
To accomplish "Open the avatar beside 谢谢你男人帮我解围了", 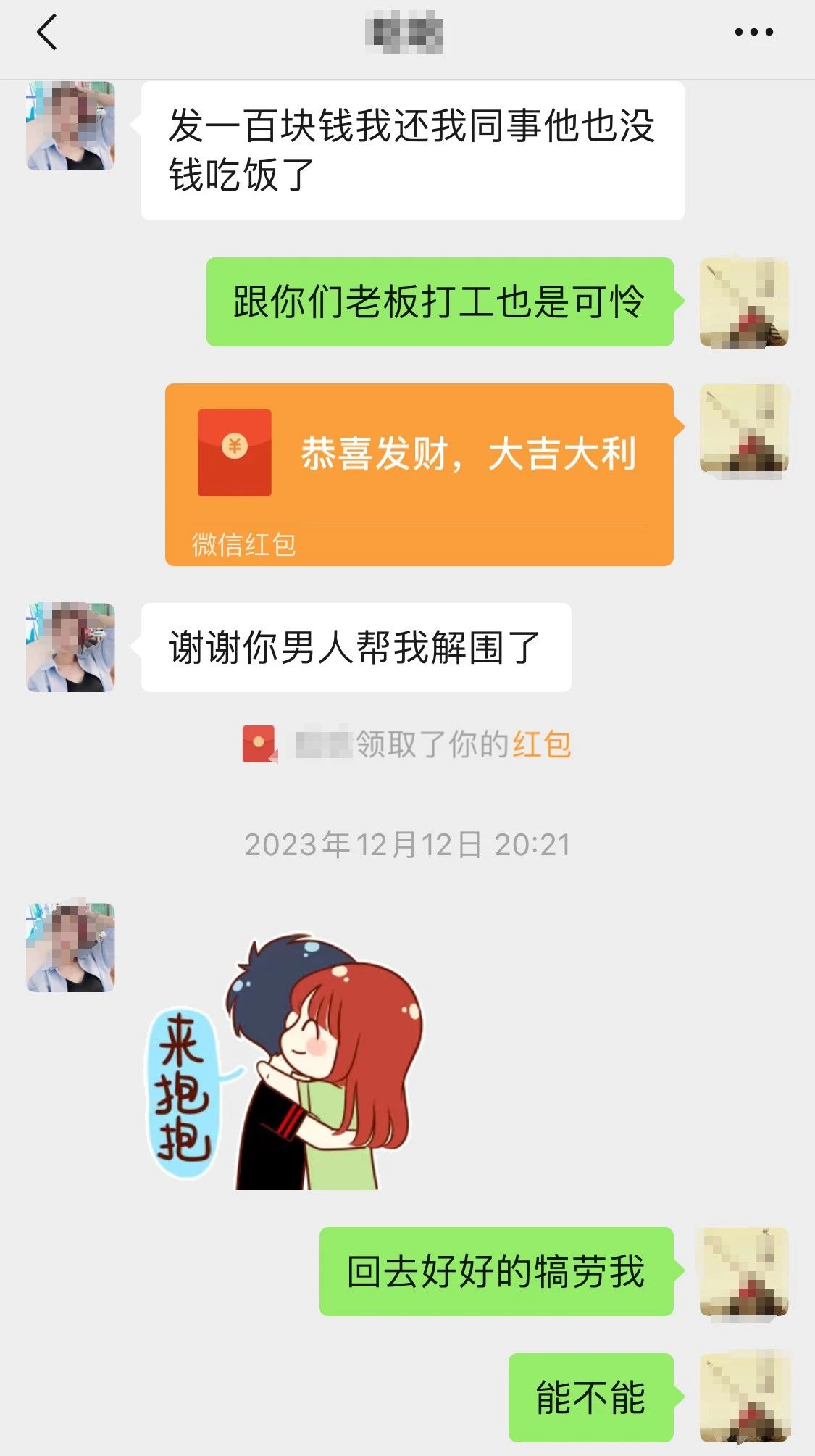I will [70, 646].
